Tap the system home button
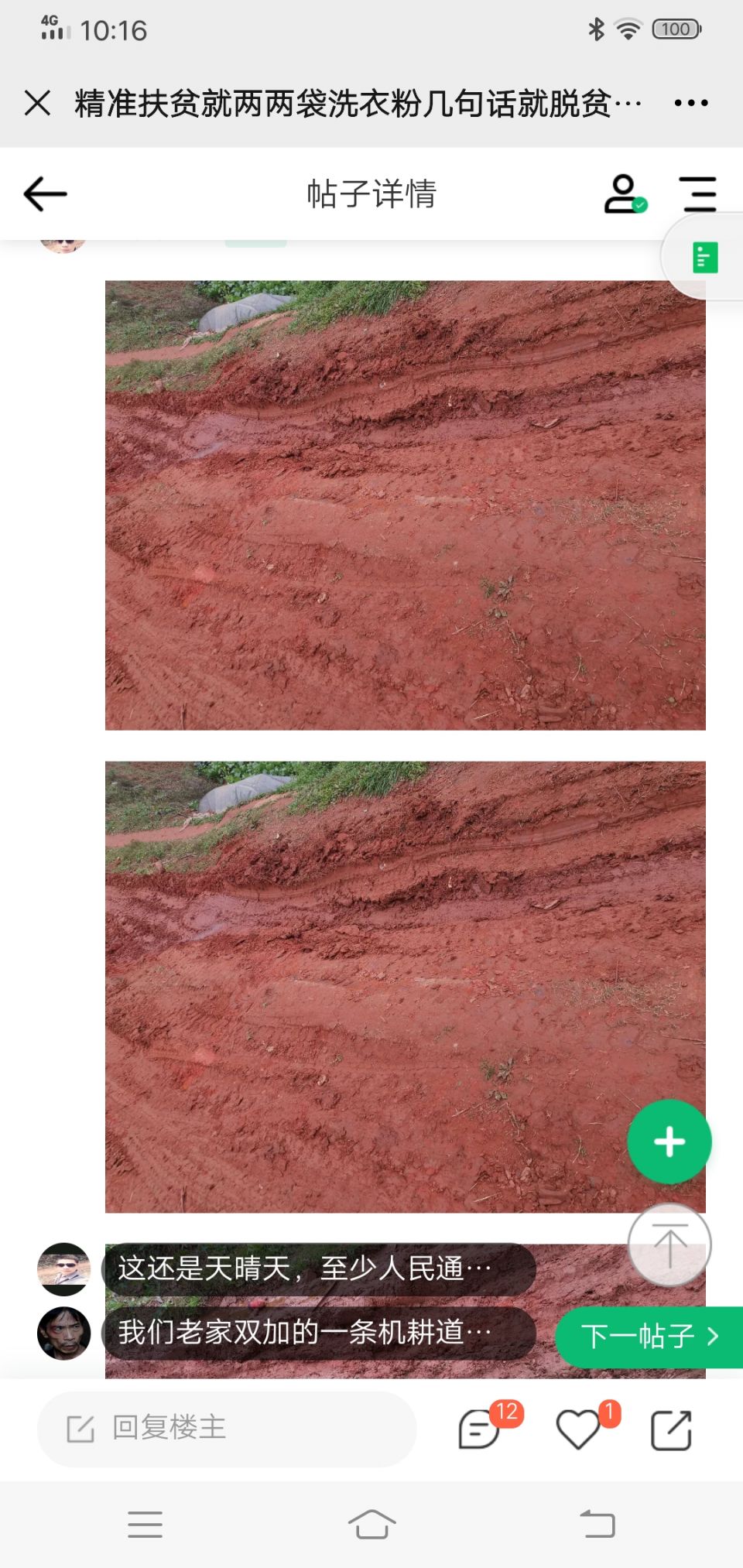Image resolution: width=743 pixels, height=1568 pixels. (371, 1525)
